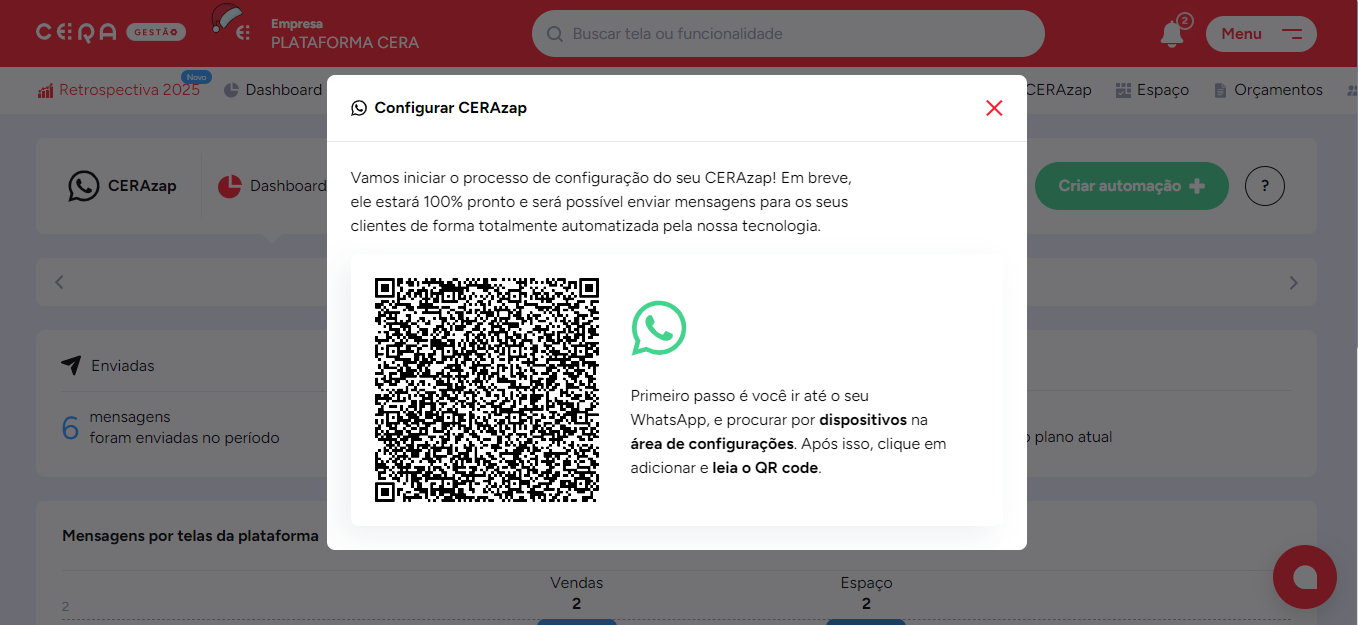This screenshot has width=1358, height=625.
Task: Open the help question mark button
Action: coord(1264,186)
